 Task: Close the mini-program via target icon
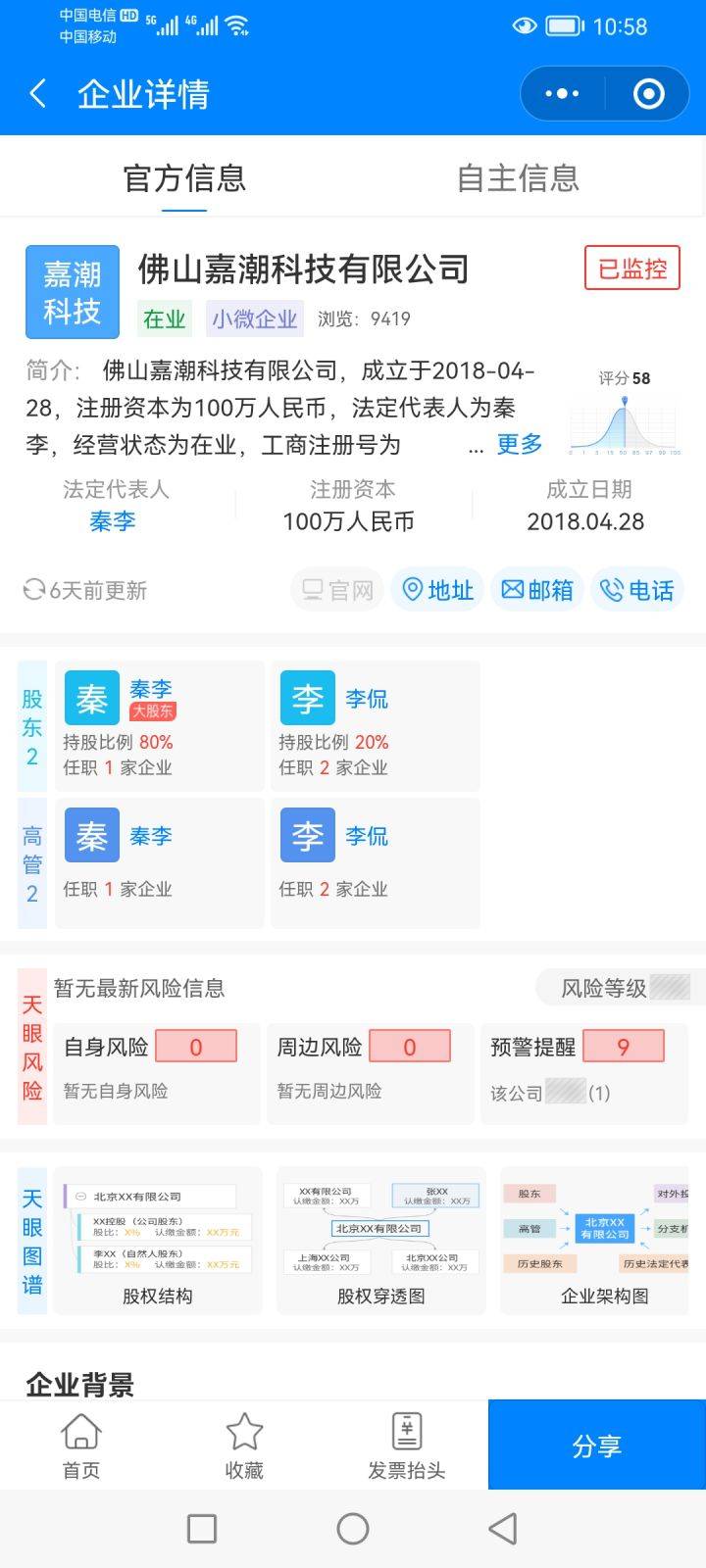[x=648, y=94]
